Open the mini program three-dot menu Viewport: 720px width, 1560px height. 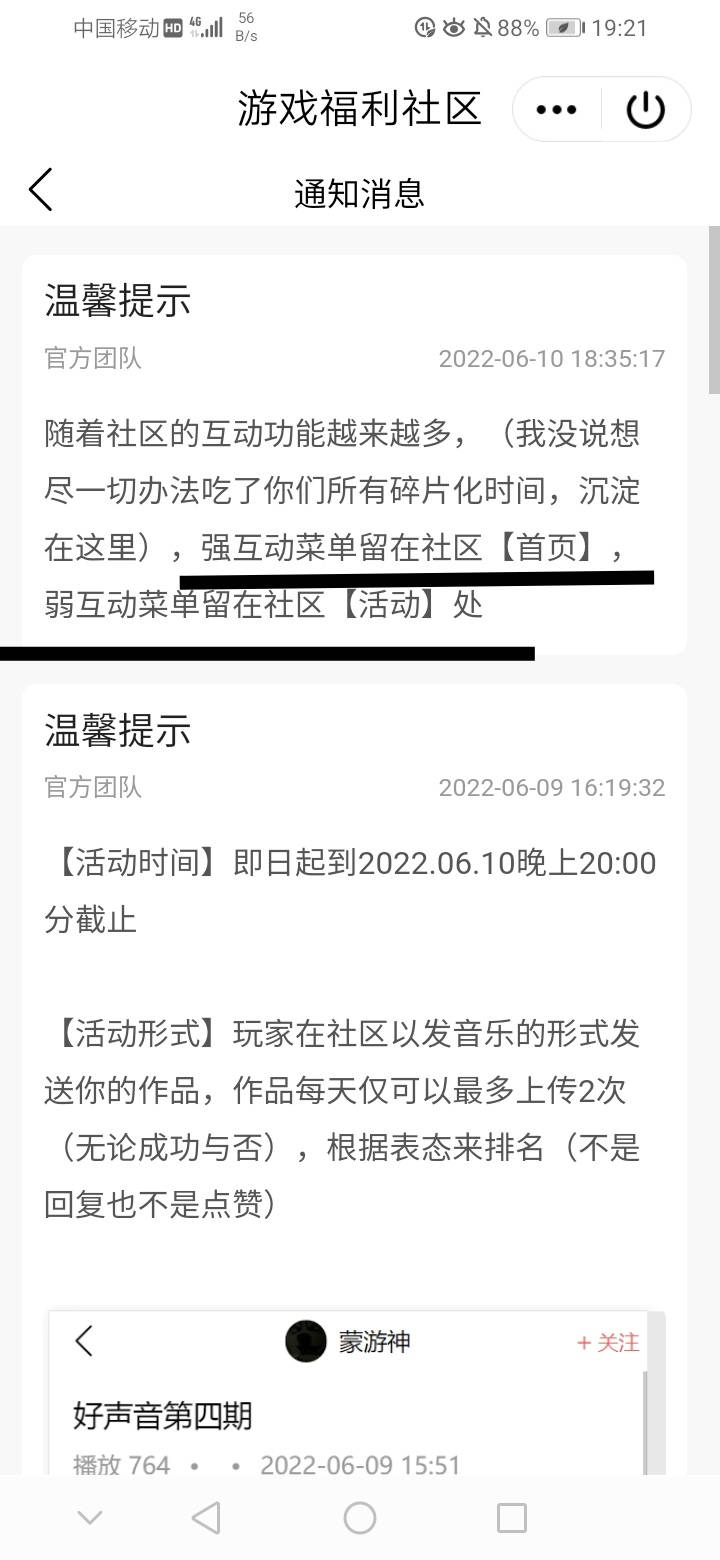[556, 110]
